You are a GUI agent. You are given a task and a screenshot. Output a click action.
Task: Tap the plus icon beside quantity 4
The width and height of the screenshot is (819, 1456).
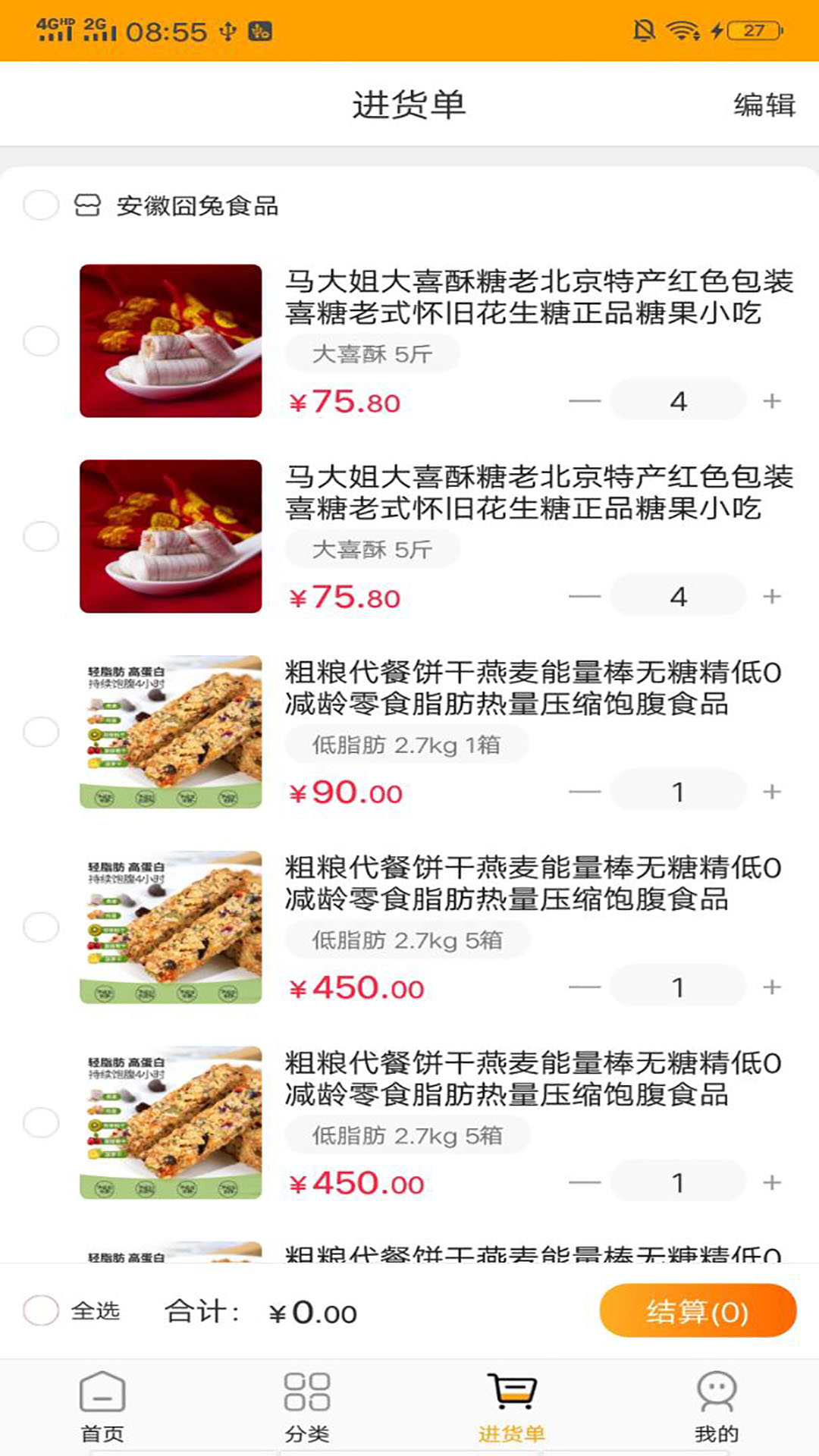coord(771,400)
